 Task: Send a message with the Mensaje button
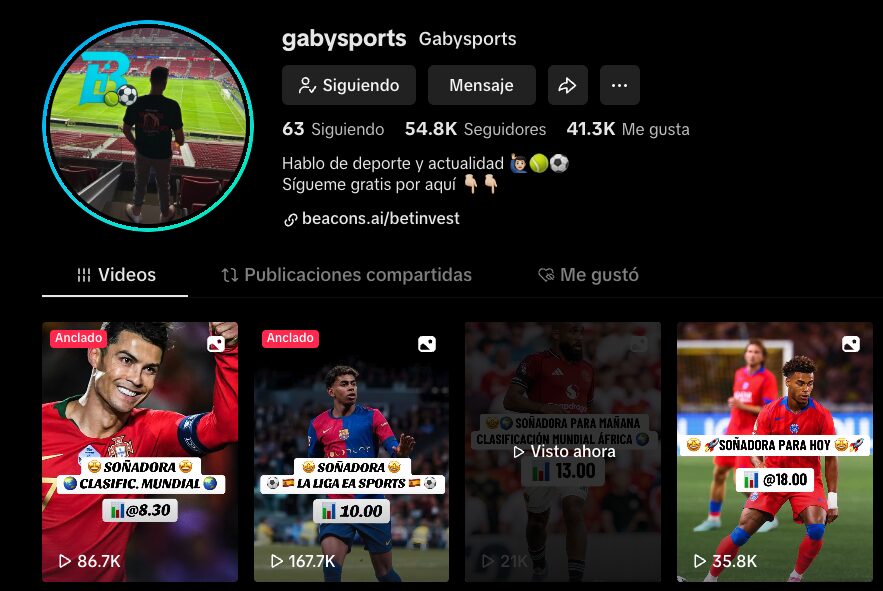[481, 86]
